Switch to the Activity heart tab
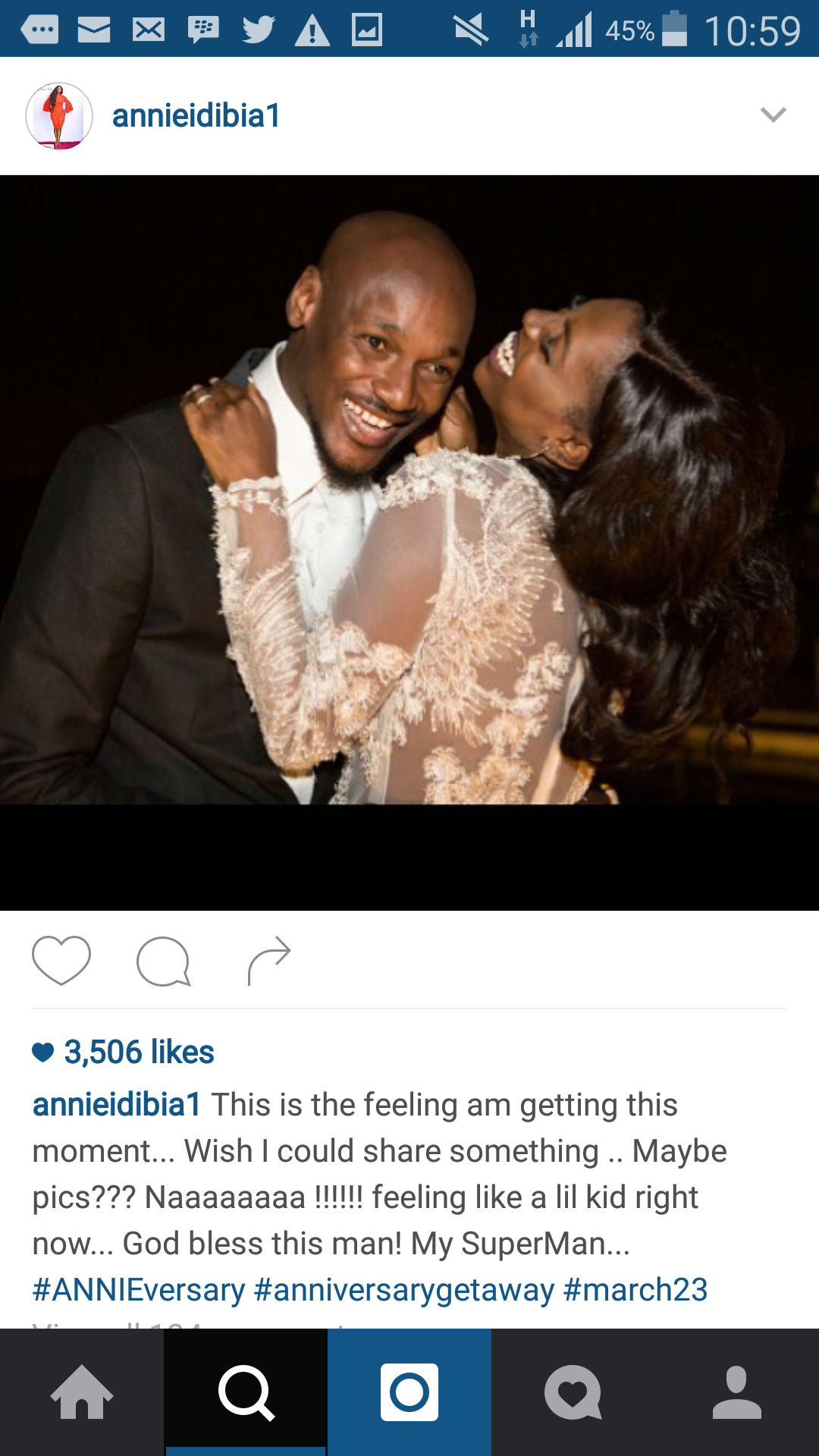This screenshot has height=1456, width=819. click(x=573, y=1392)
